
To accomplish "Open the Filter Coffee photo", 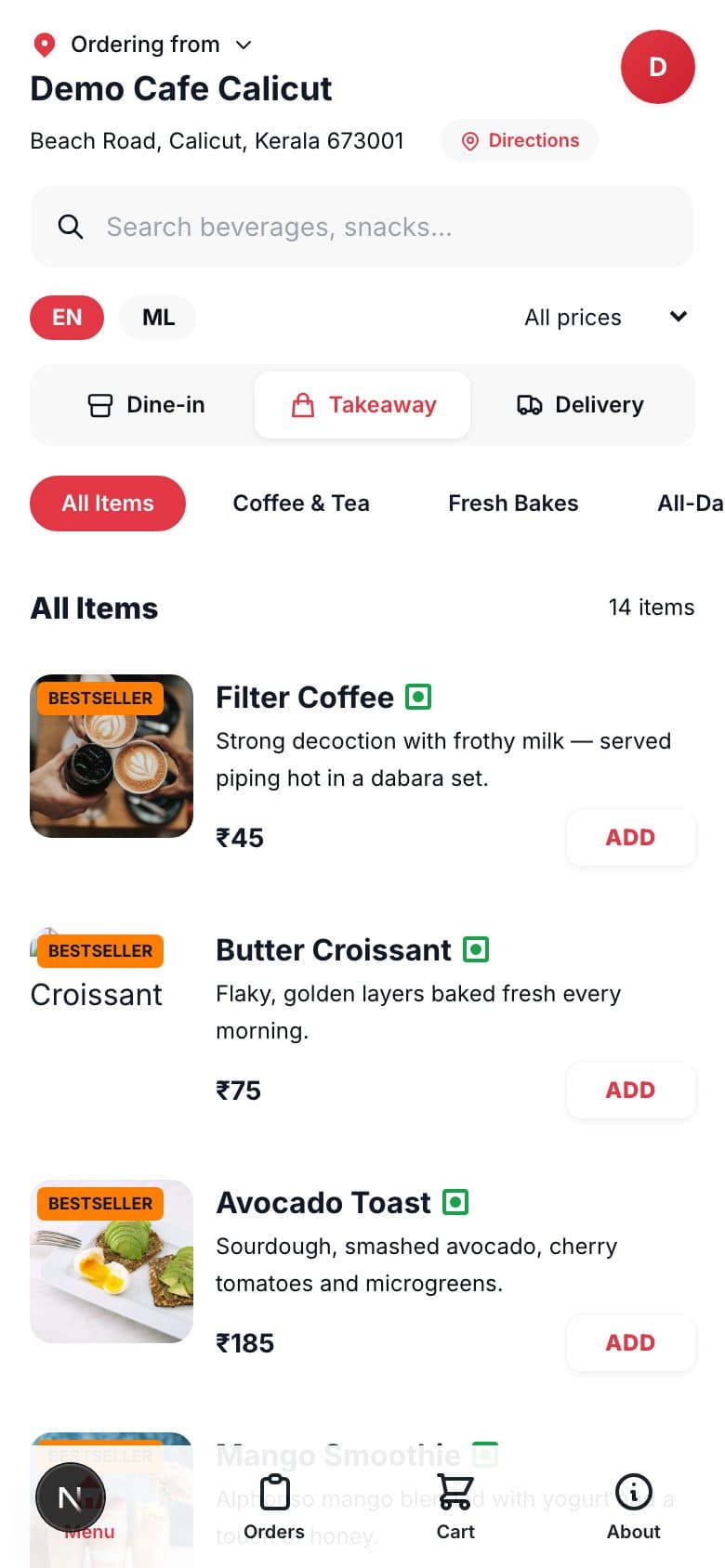I will (x=112, y=756).
